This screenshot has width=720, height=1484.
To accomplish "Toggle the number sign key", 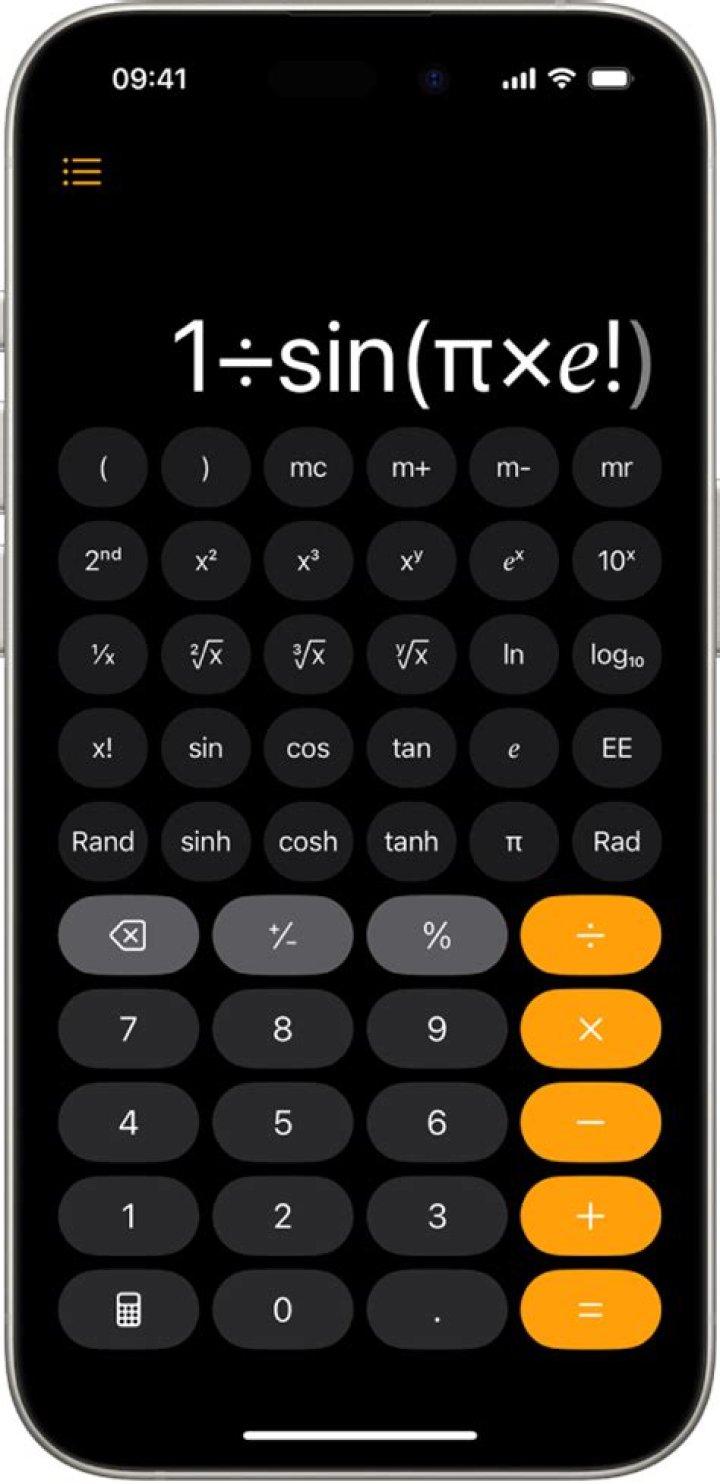I will coord(282,935).
